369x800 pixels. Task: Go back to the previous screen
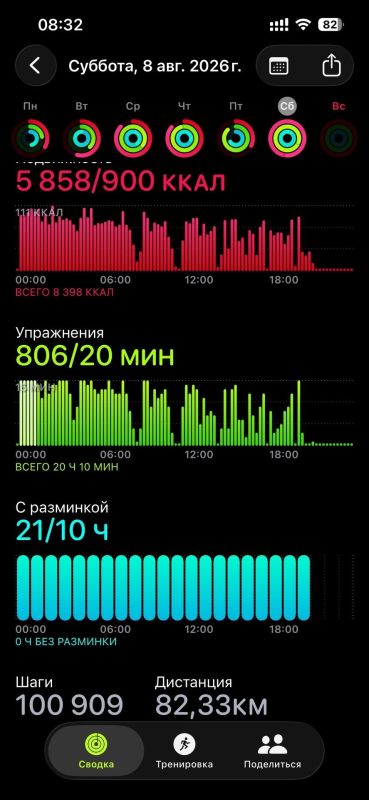tap(35, 65)
